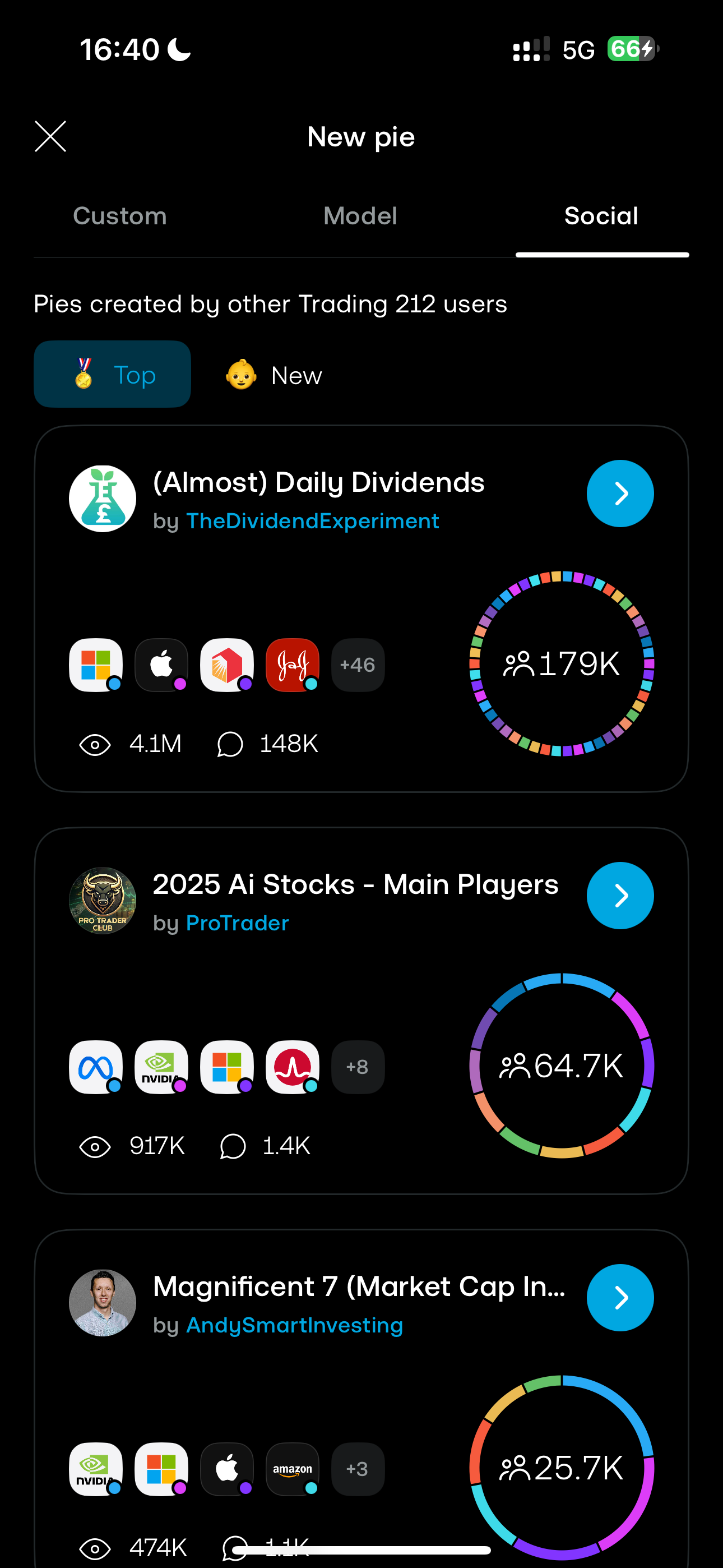The image size is (723, 1568).
Task: Tap the +8 more holdings badge
Action: tap(358, 1067)
